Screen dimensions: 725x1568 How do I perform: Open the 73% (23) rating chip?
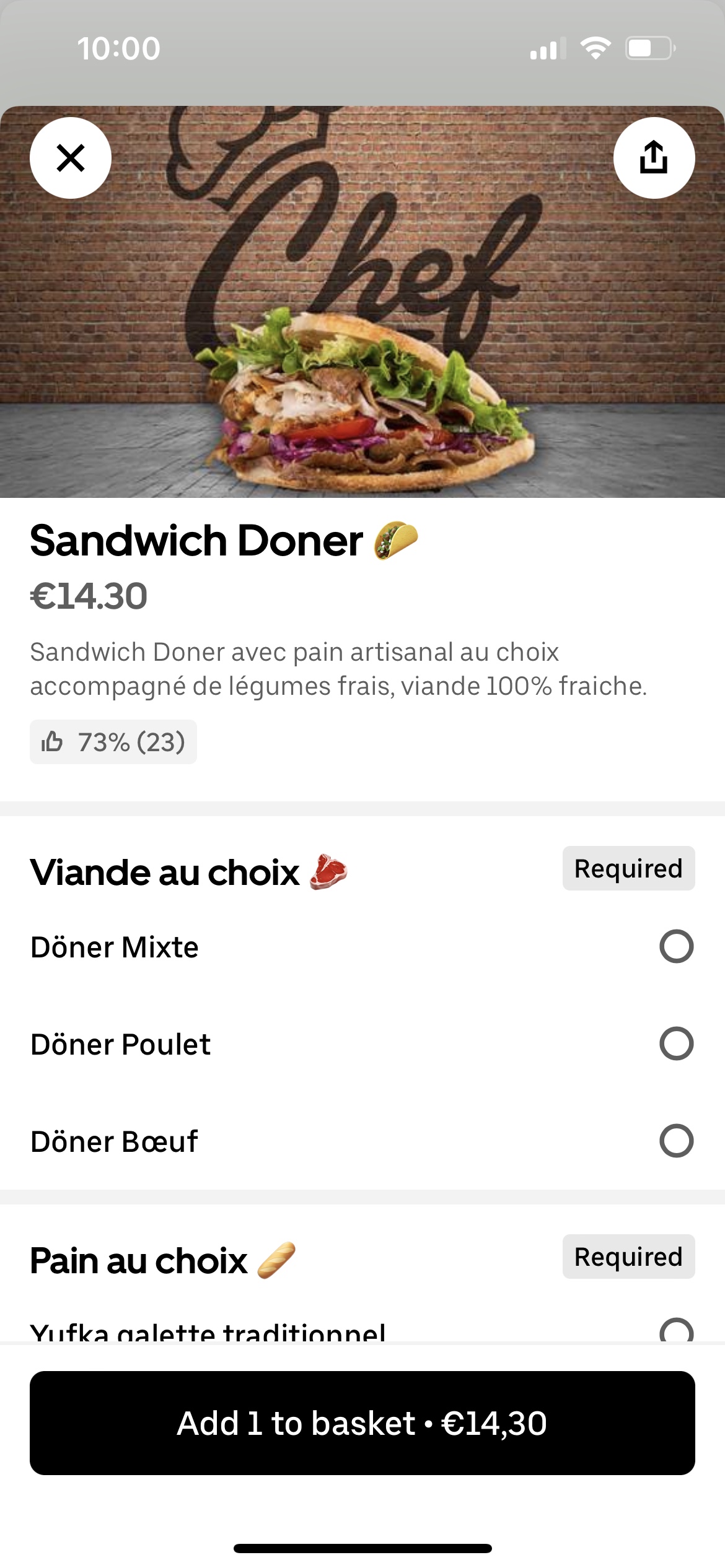click(113, 742)
